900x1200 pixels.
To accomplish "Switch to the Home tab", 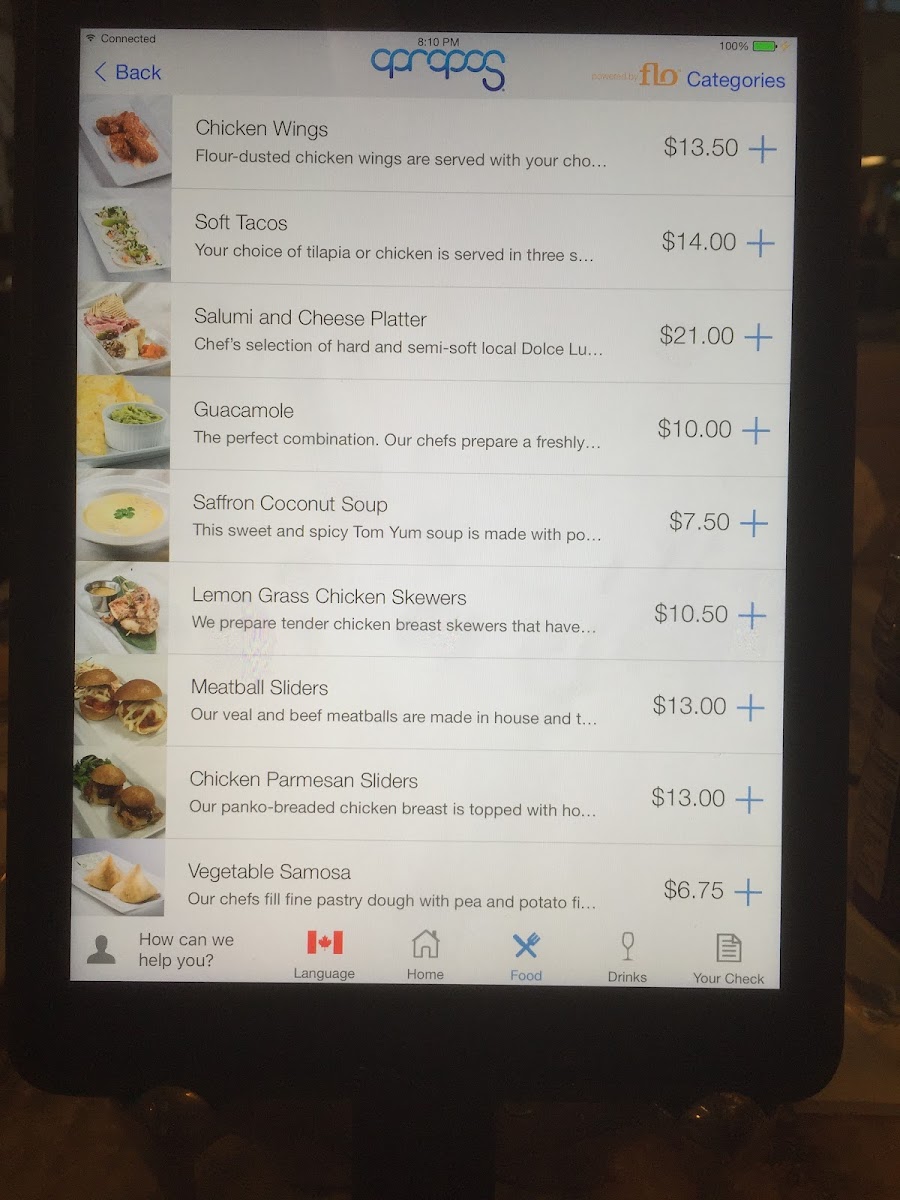I will (x=425, y=954).
